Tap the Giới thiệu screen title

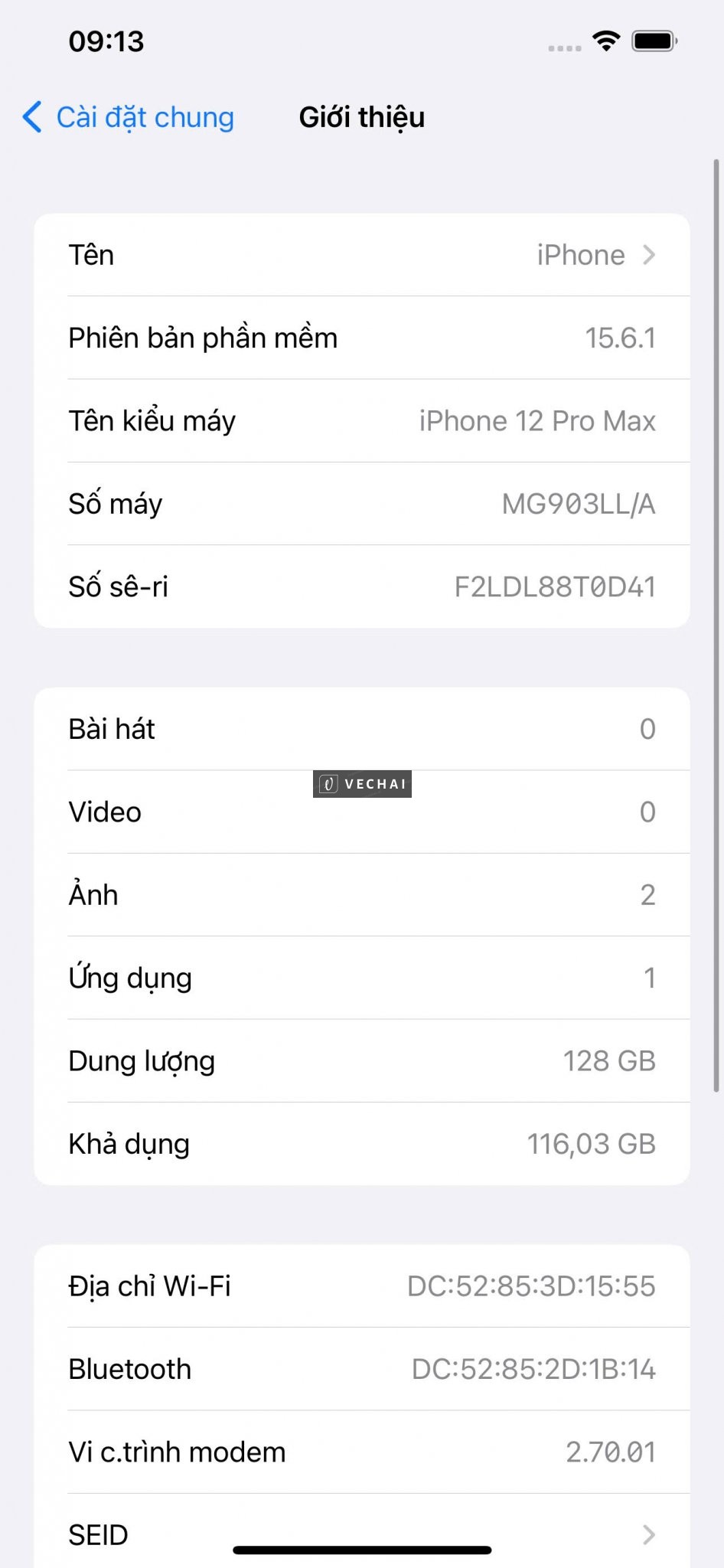coord(362,117)
